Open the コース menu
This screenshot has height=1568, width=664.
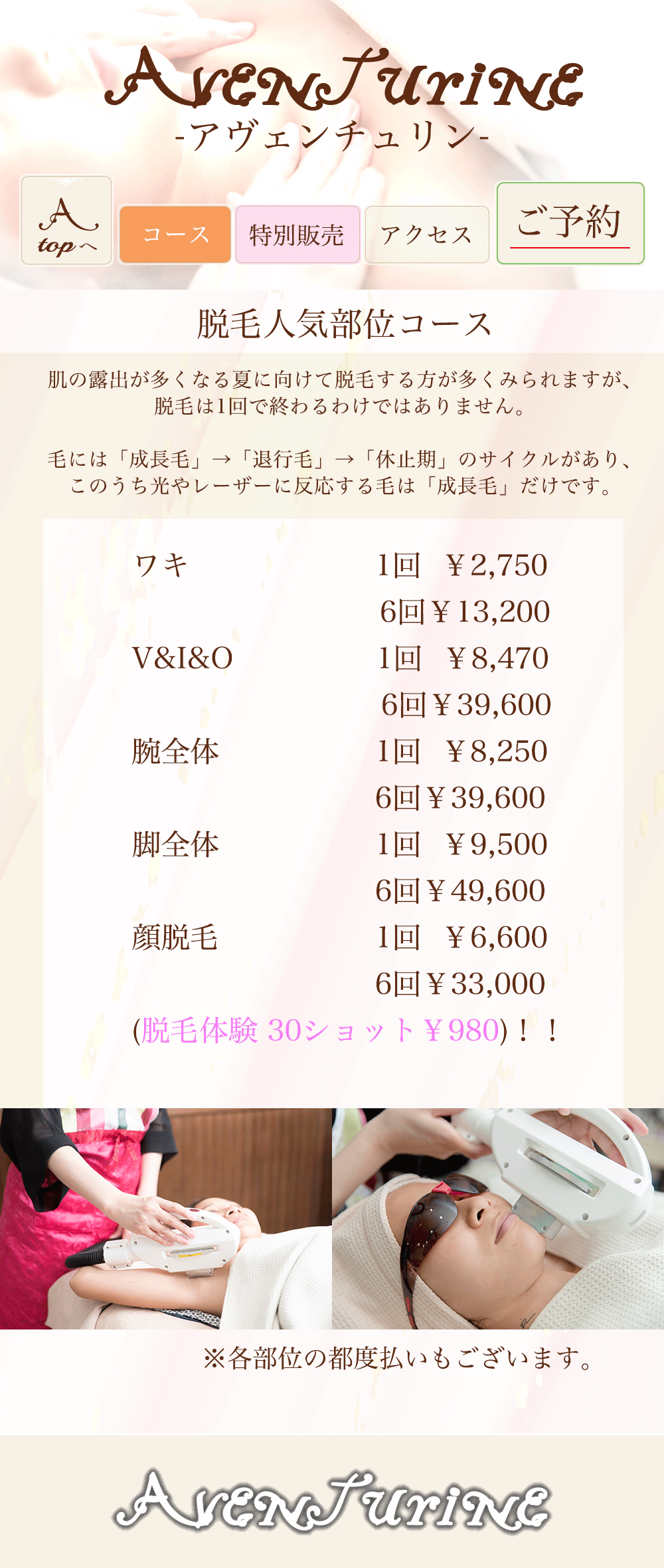(x=175, y=235)
